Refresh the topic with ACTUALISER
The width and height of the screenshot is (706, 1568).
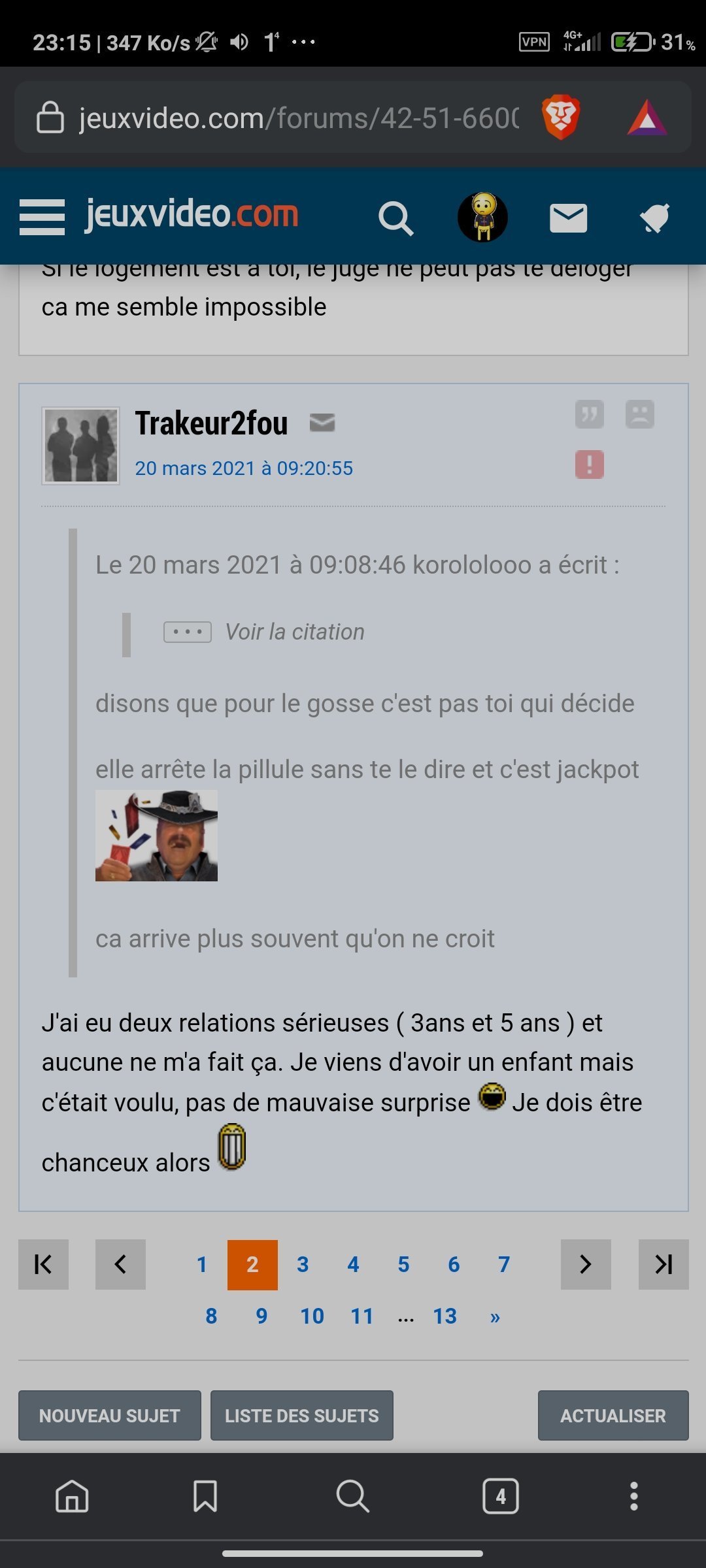click(613, 1415)
